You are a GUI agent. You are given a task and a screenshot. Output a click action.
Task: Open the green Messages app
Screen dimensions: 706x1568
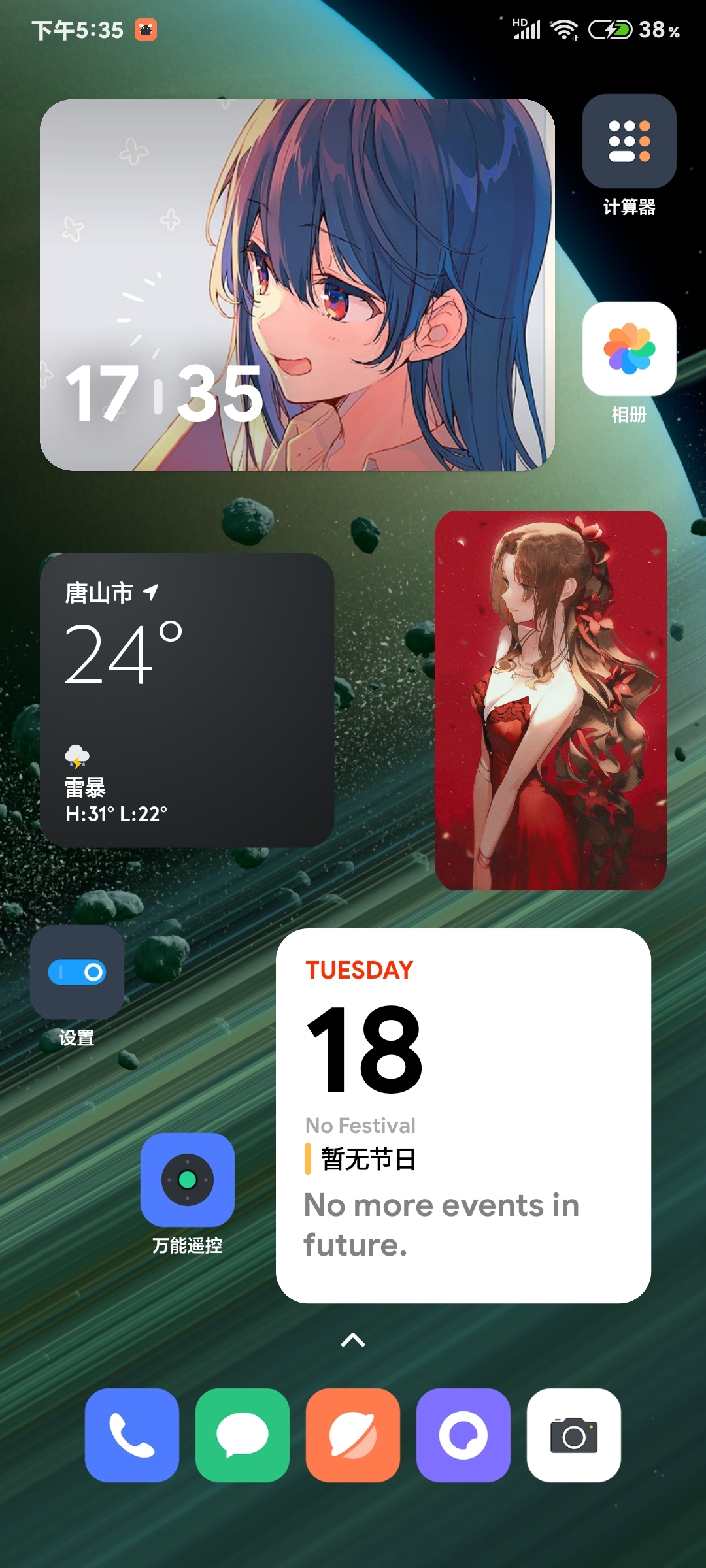pyautogui.click(x=243, y=1435)
